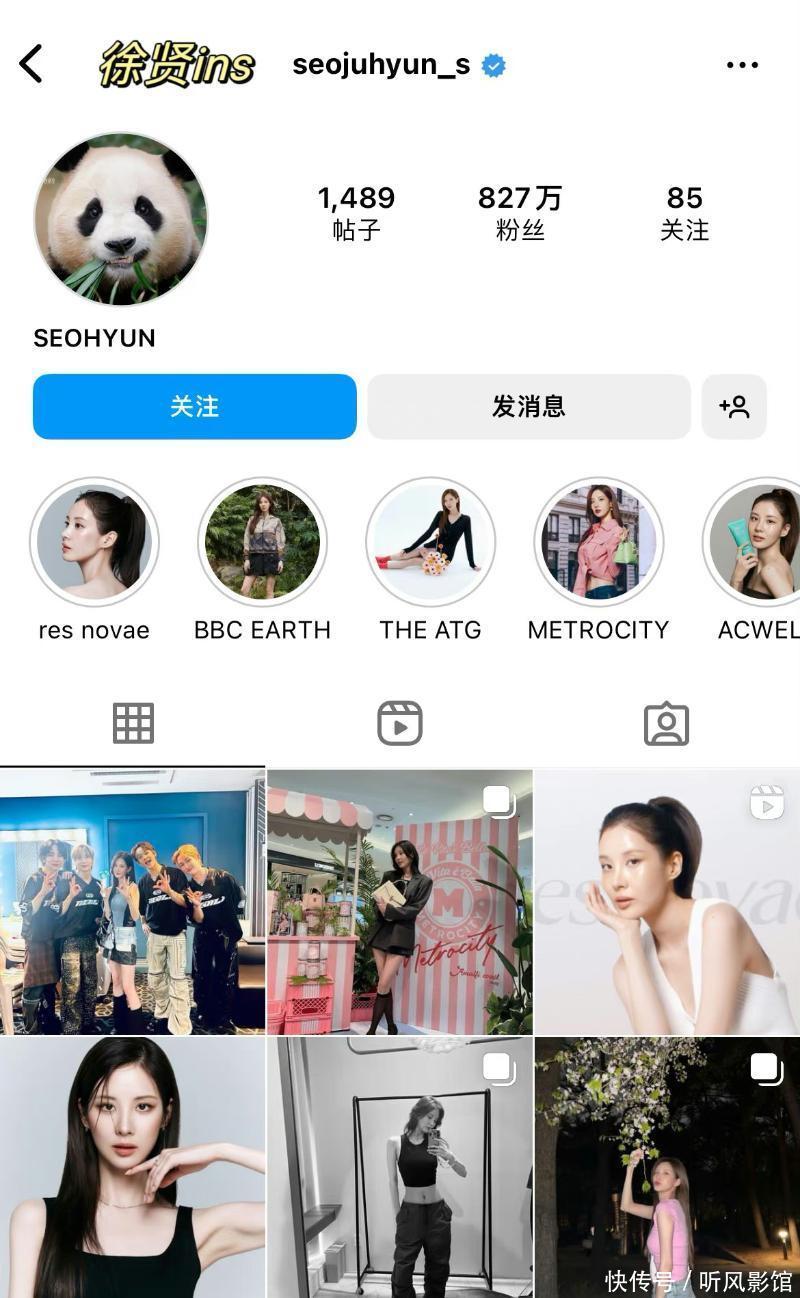800x1298 pixels.
Task: Open the METROCITY story highlight
Action: 598,542
